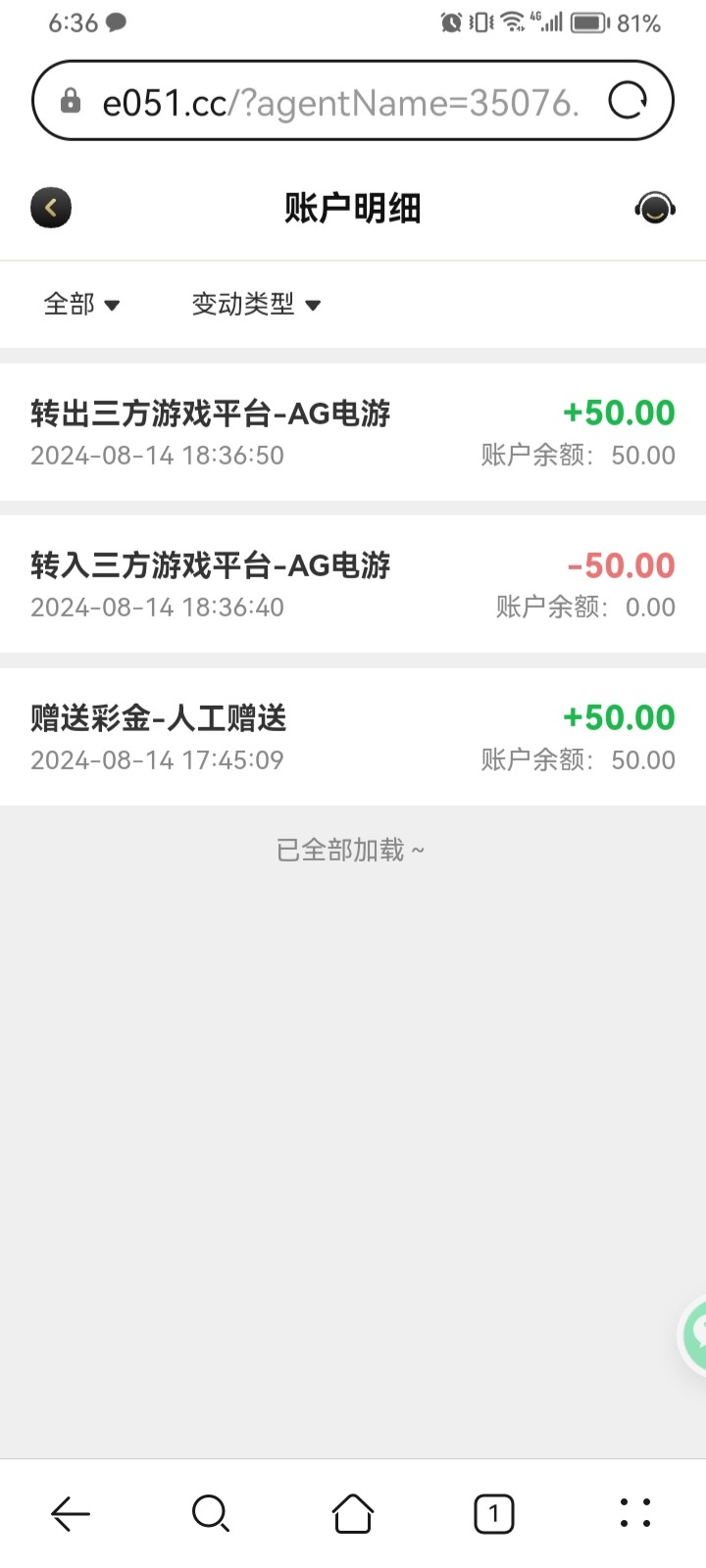Screen dimensions: 706x1568
Task: Tap the battery indicator showing 81%
Action: [x=642, y=22]
